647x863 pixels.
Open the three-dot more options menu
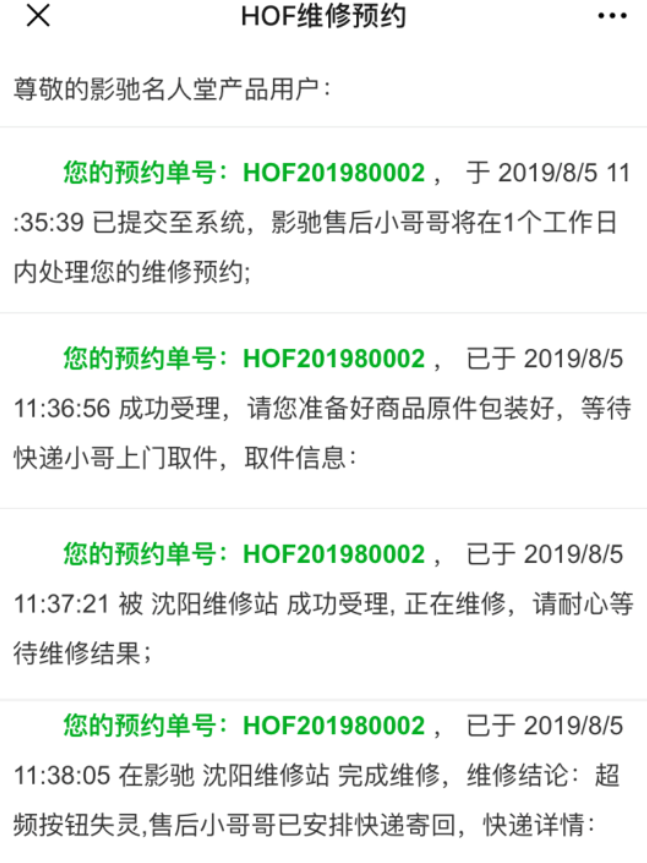click(x=611, y=17)
